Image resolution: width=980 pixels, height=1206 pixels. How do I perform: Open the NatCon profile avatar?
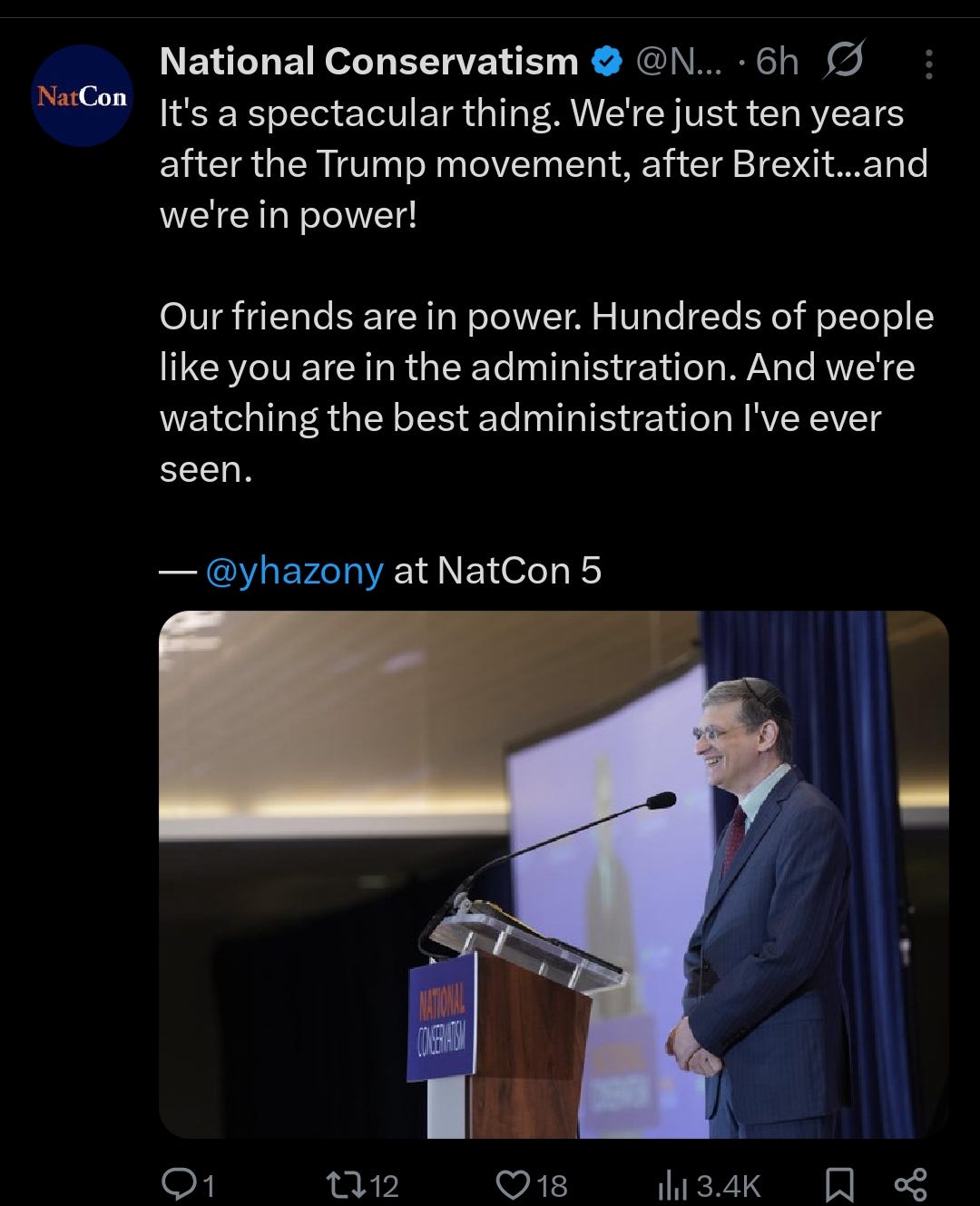[82, 95]
